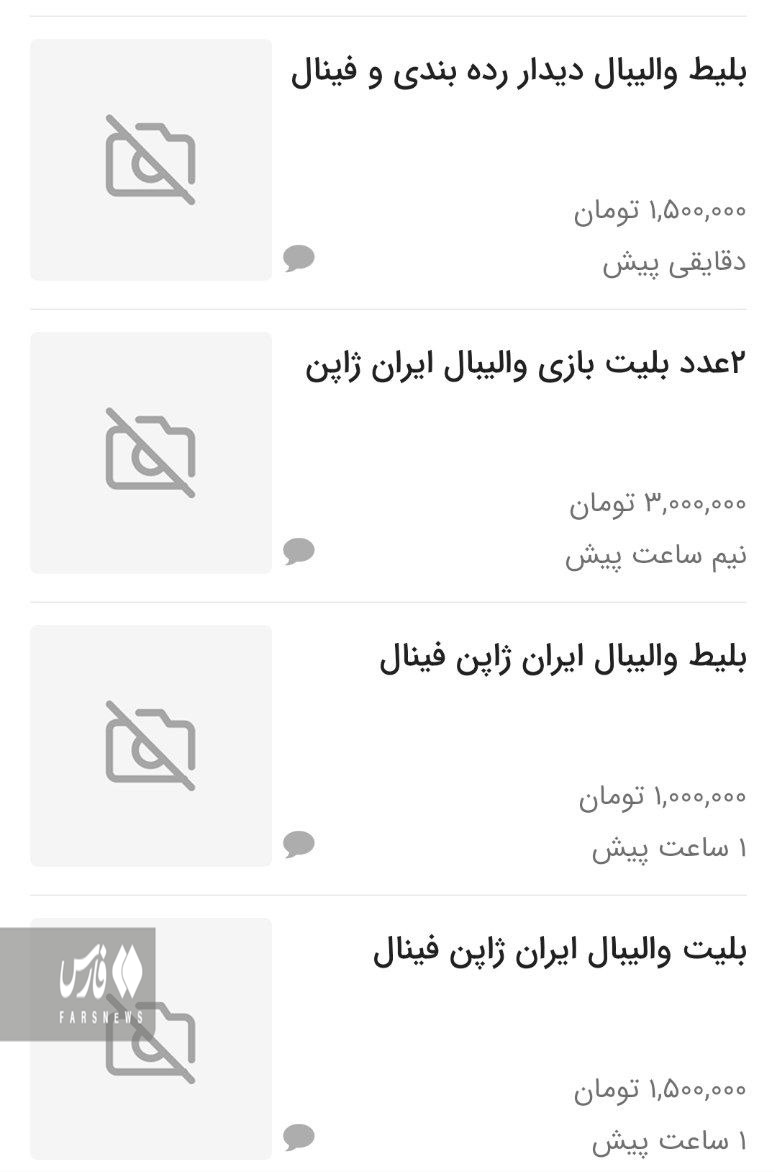Screen dimensions: 774x1172
Task: Select the missing photo icon on the ۳,۰۰۰,۰۰۰ toman listing
Action: [150, 450]
